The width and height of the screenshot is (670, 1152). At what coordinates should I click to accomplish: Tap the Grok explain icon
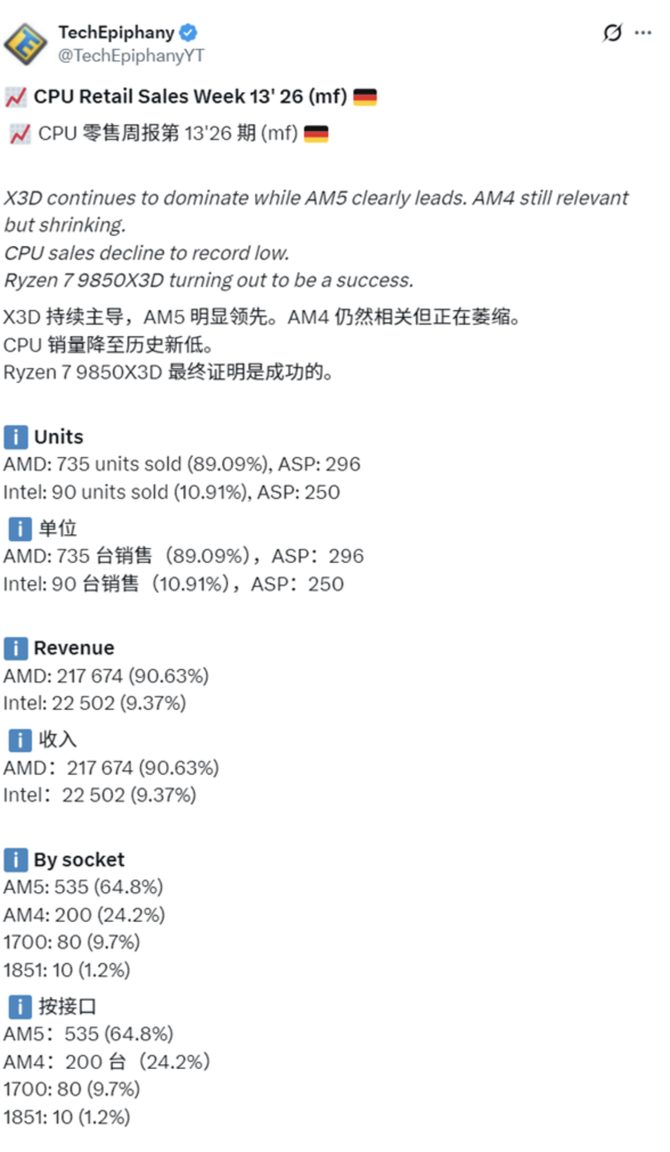click(x=612, y=33)
